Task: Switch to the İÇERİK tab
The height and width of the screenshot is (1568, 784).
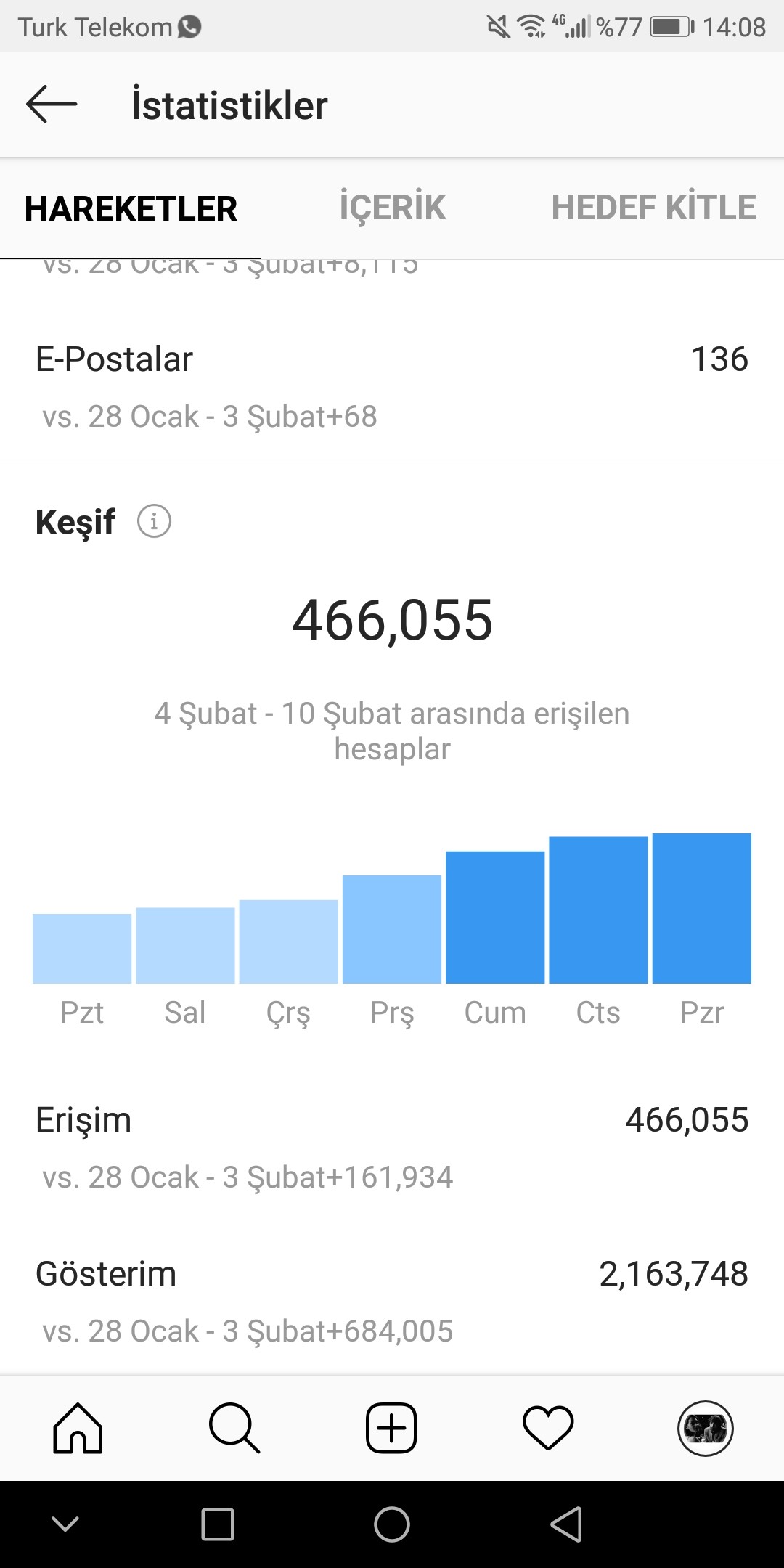Action: (x=392, y=208)
